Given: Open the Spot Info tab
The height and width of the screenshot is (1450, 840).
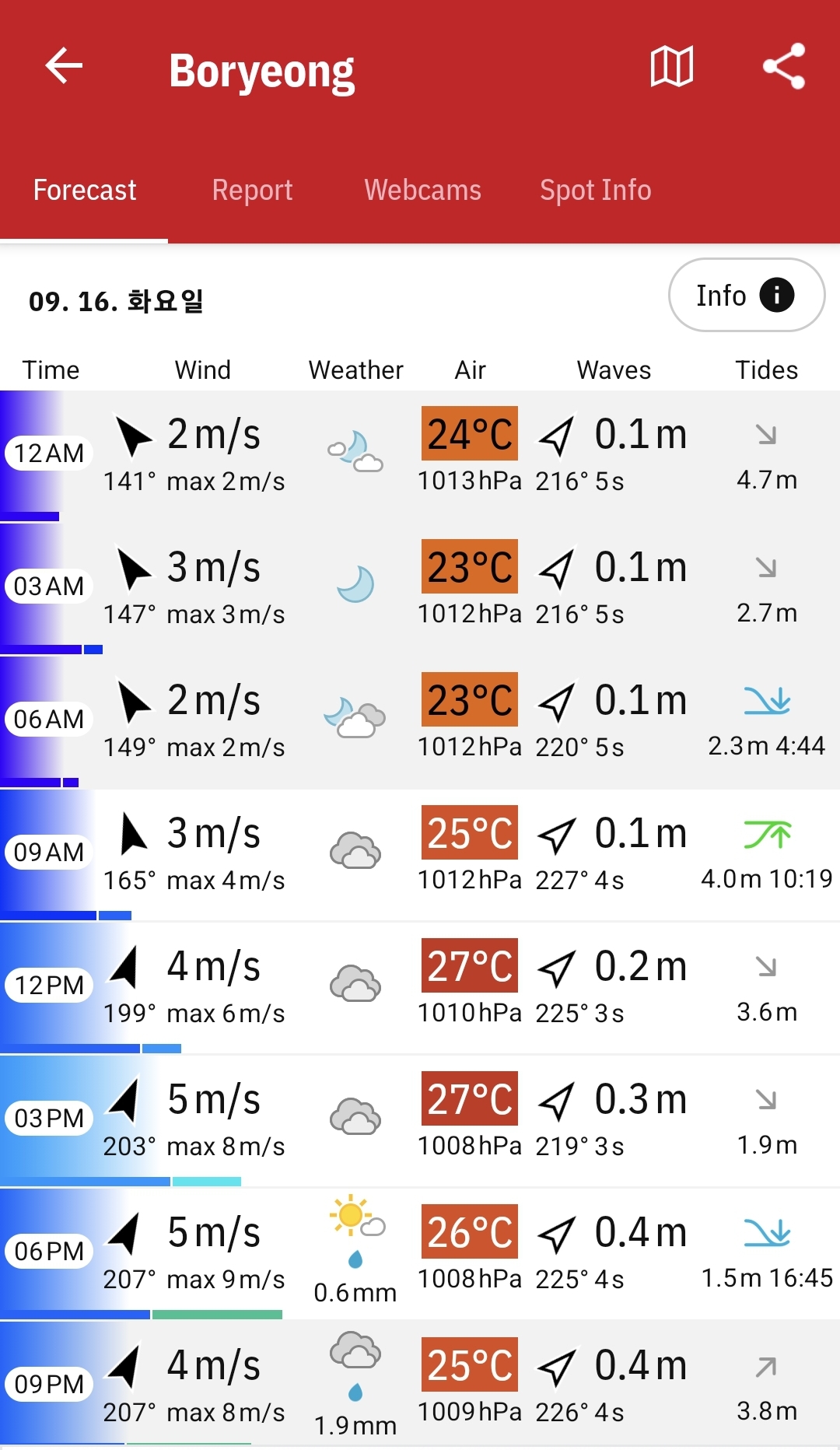Looking at the screenshot, I should coord(596,190).
